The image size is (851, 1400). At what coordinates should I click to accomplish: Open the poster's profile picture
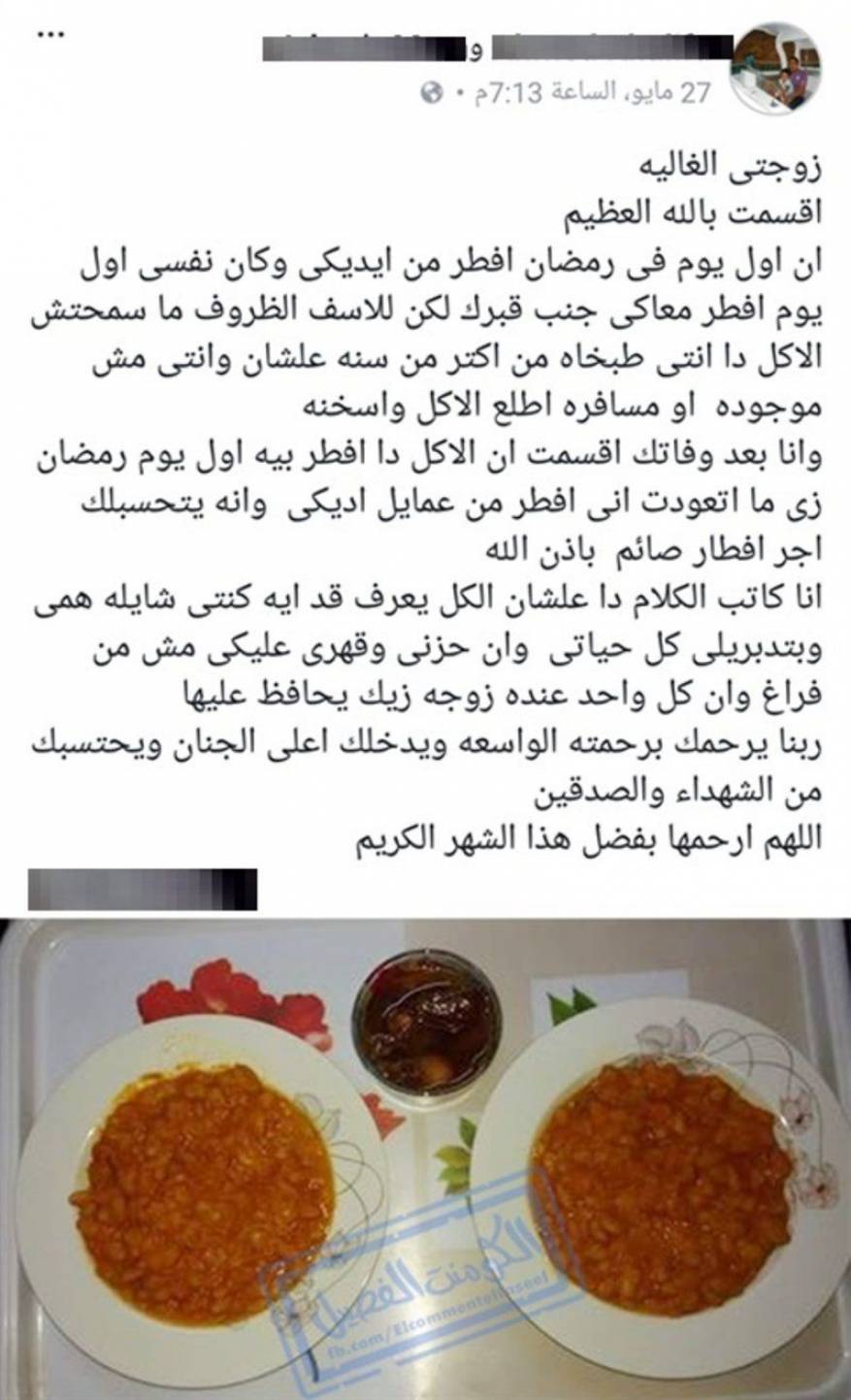click(x=785, y=68)
